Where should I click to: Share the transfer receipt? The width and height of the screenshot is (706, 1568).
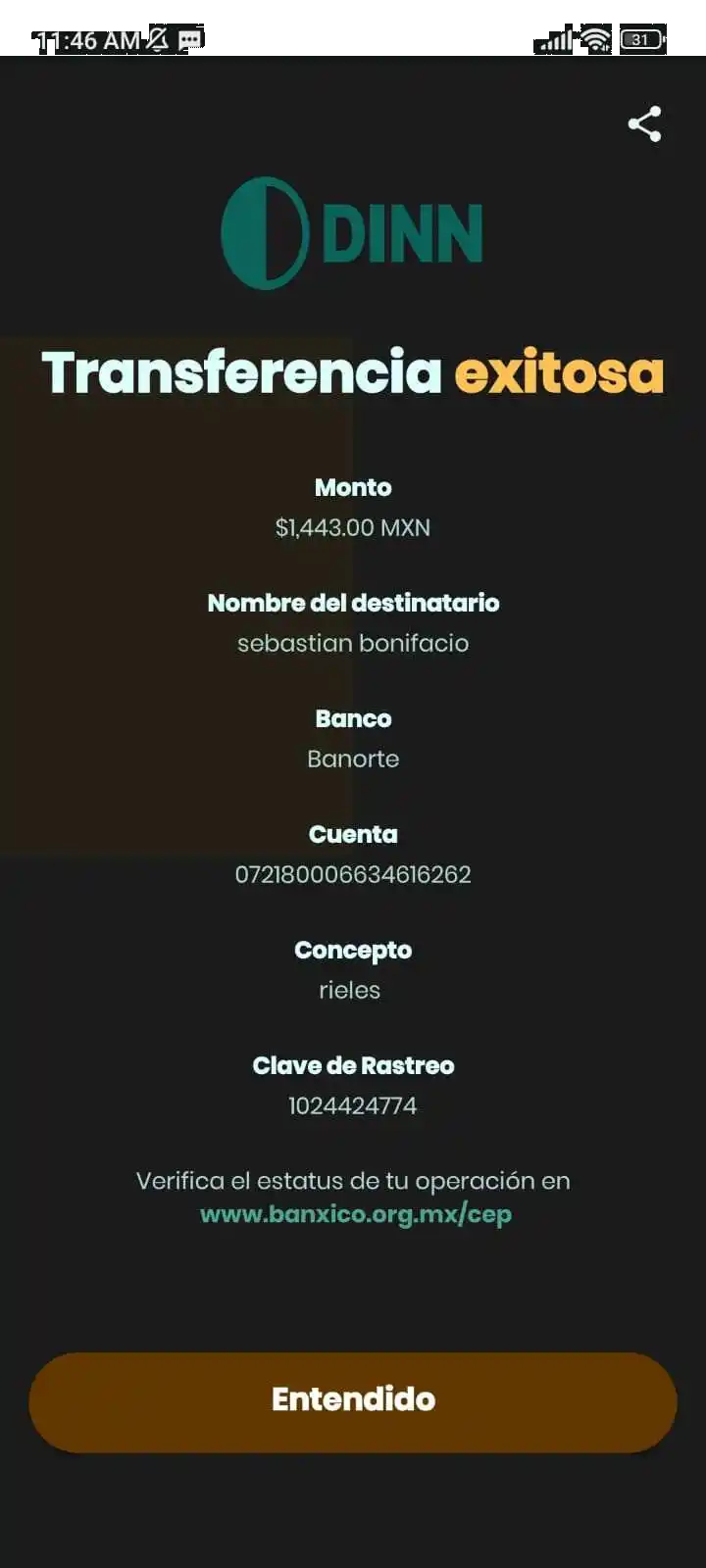[644, 124]
